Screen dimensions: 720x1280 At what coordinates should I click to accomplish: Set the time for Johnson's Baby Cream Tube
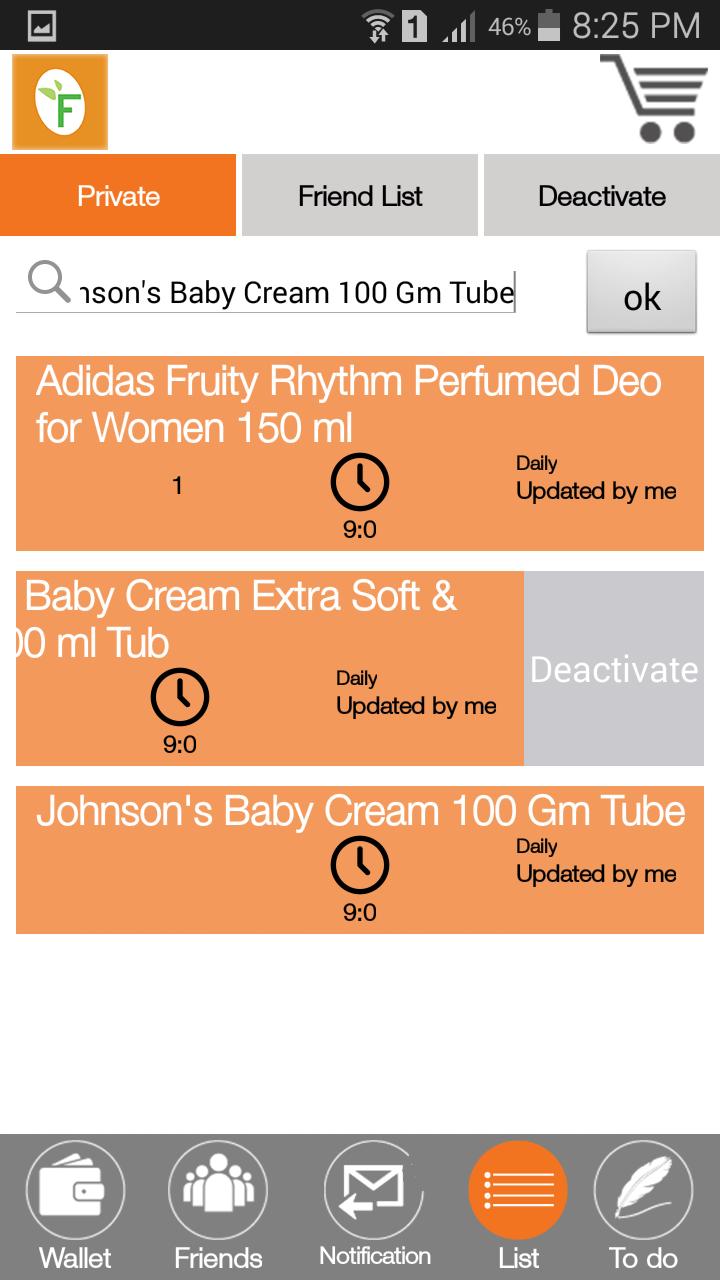pos(359,867)
